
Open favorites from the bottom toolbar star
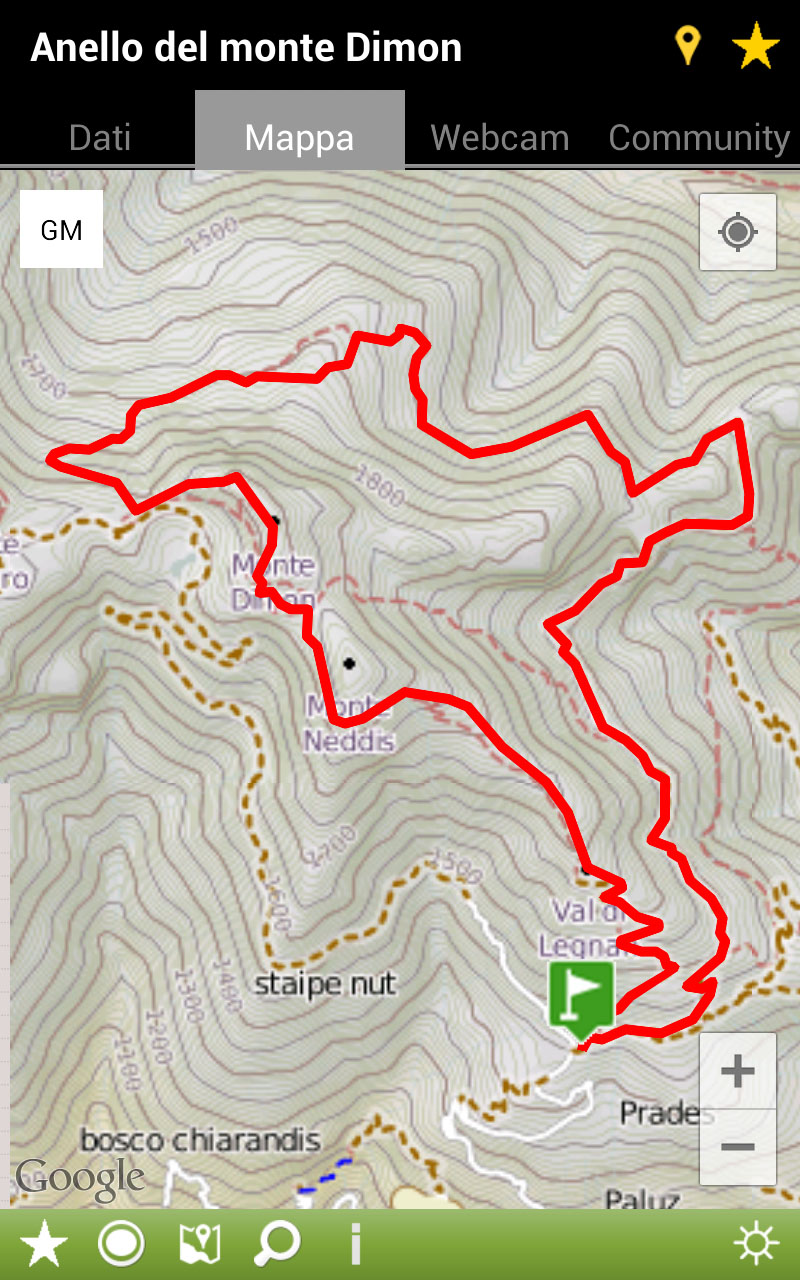click(x=45, y=1244)
